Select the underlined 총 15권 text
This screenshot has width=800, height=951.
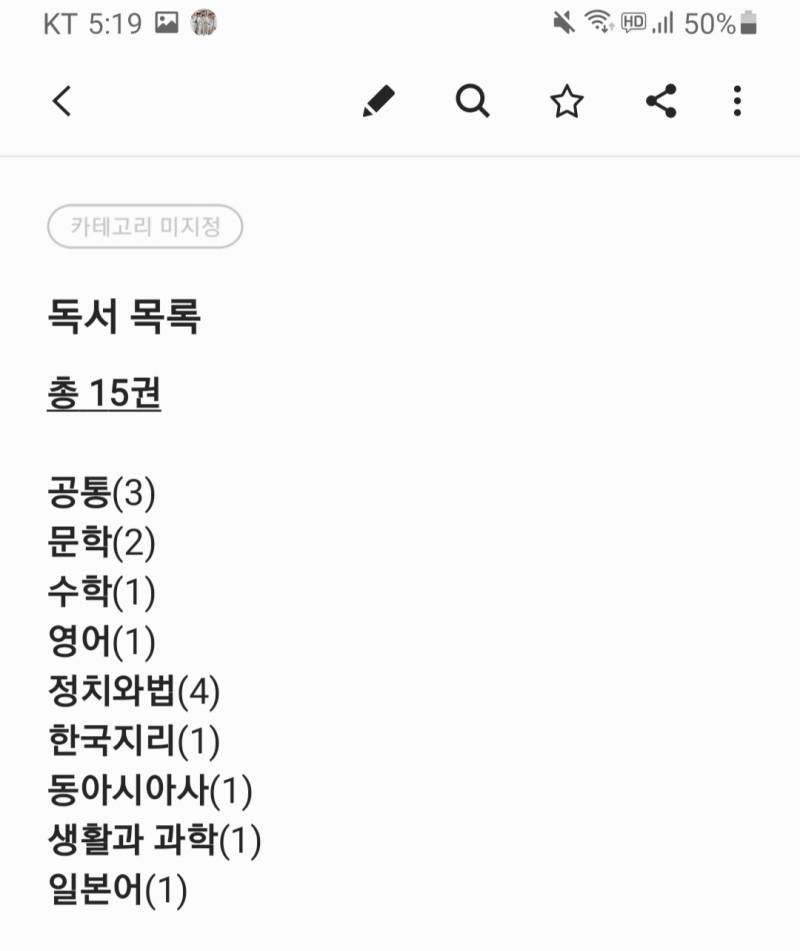104,393
